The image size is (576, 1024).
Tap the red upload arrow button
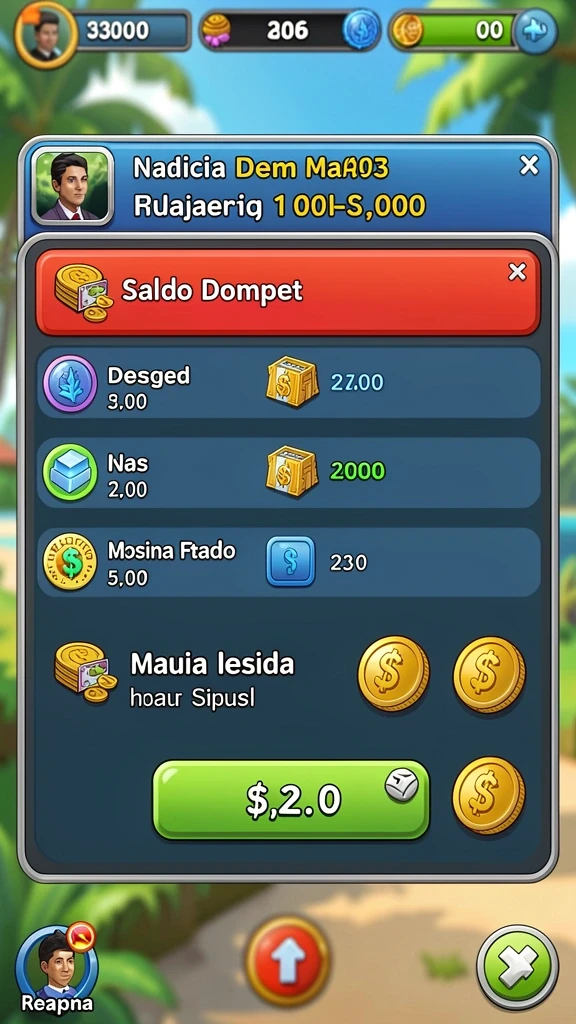coord(288,961)
